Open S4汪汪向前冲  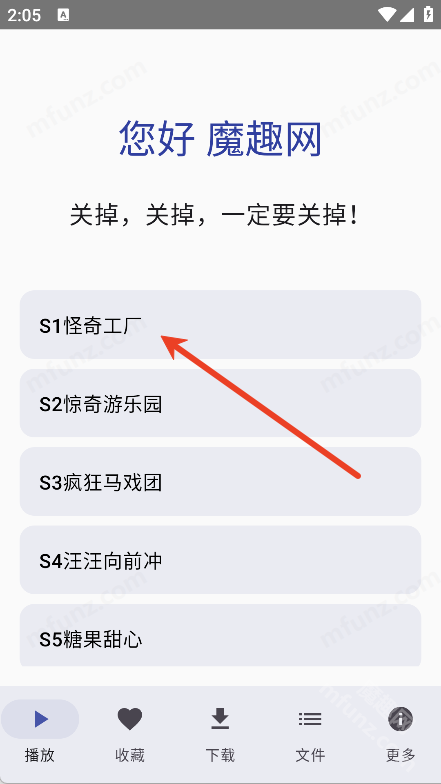220,560
